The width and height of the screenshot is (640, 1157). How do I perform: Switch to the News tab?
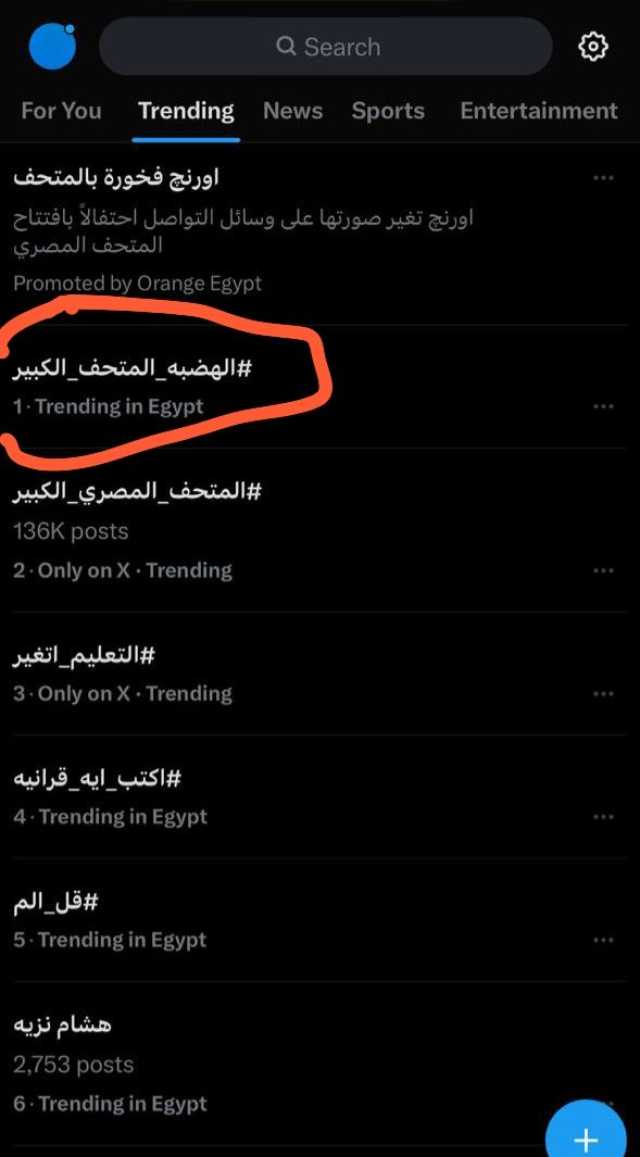pos(293,111)
